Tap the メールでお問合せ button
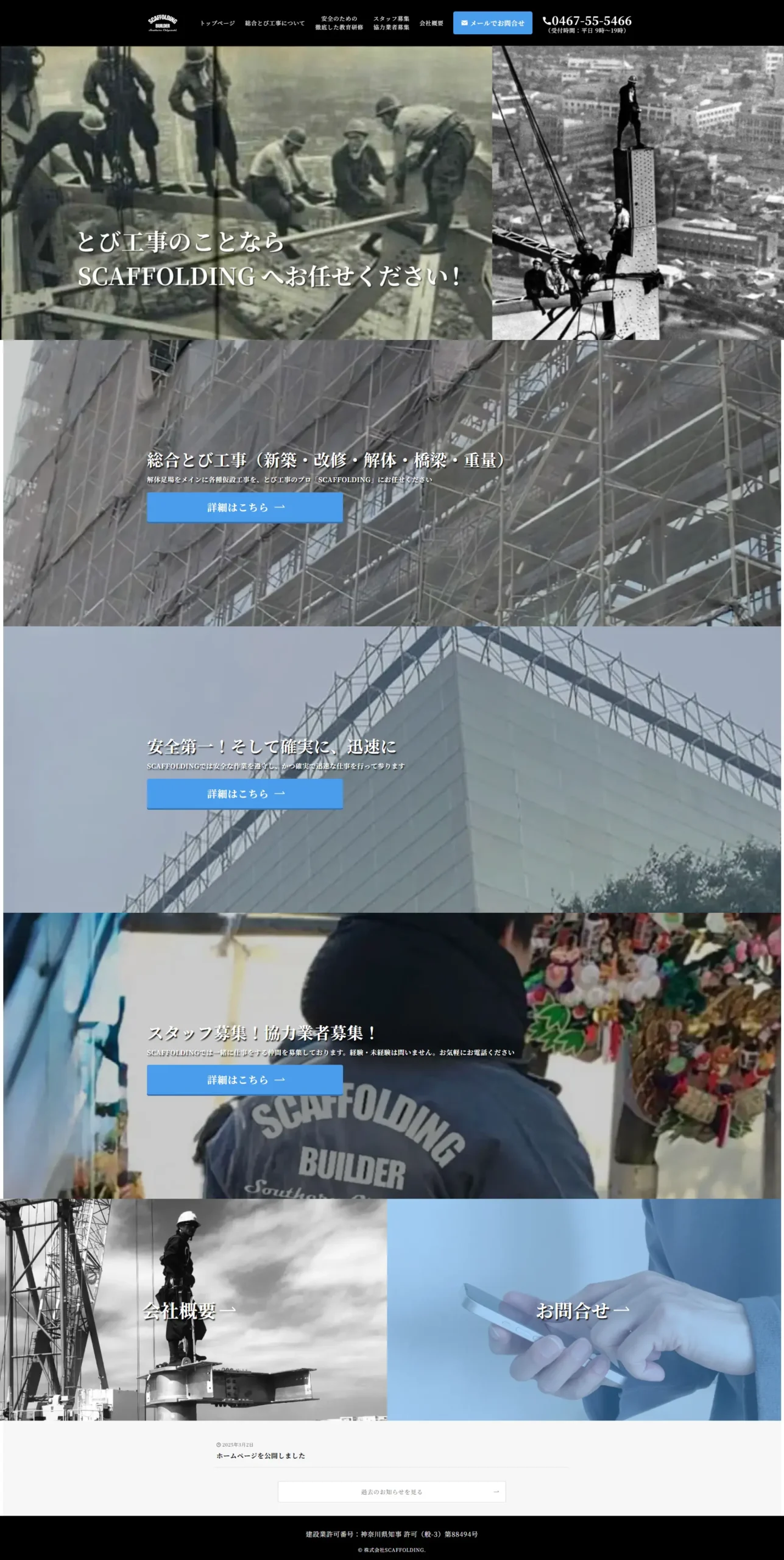 pyautogui.click(x=492, y=23)
